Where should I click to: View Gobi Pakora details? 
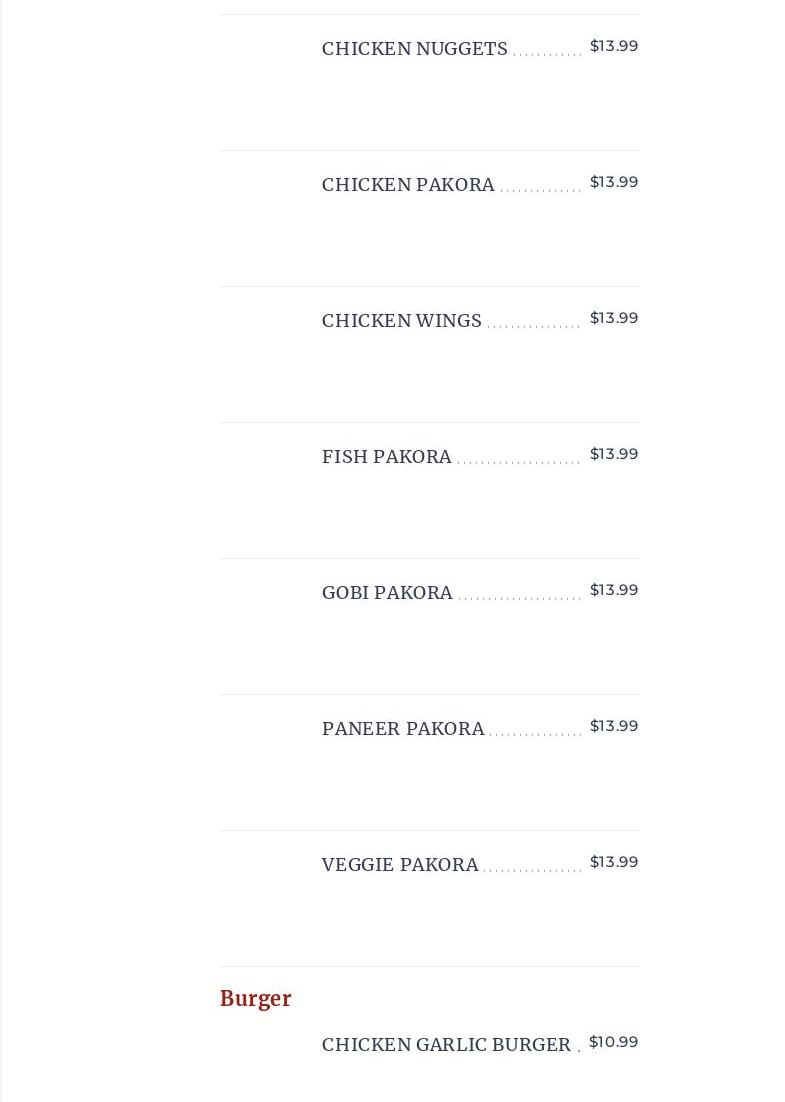click(387, 593)
